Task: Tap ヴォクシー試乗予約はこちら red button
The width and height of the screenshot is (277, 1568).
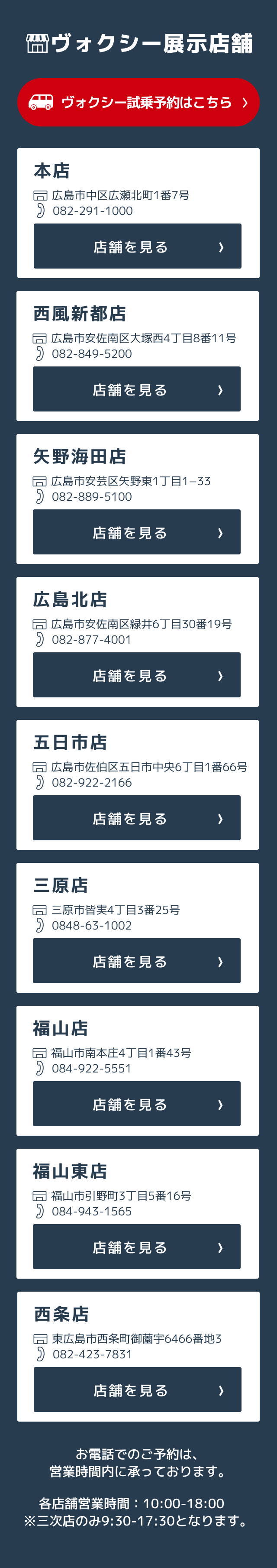Action: (x=138, y=102)
